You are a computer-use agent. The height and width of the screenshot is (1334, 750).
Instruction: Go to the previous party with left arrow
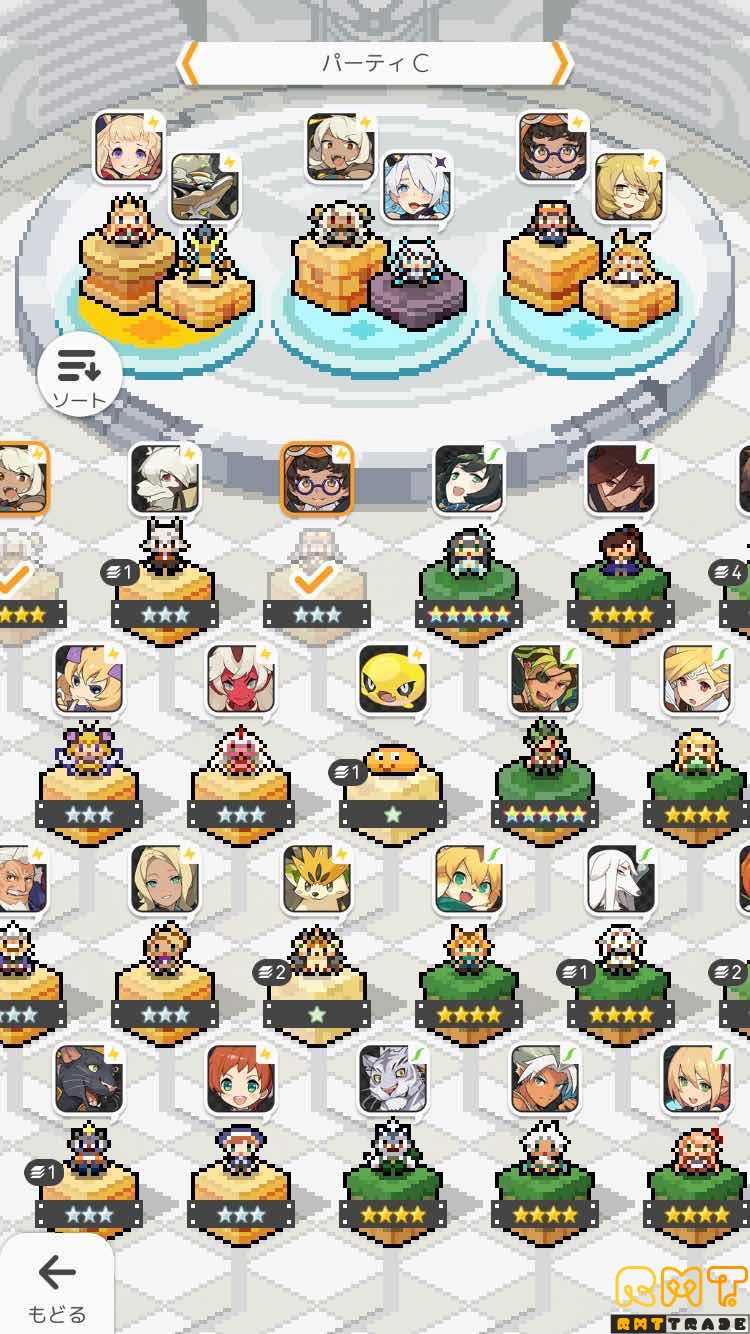tap(187, 63)
